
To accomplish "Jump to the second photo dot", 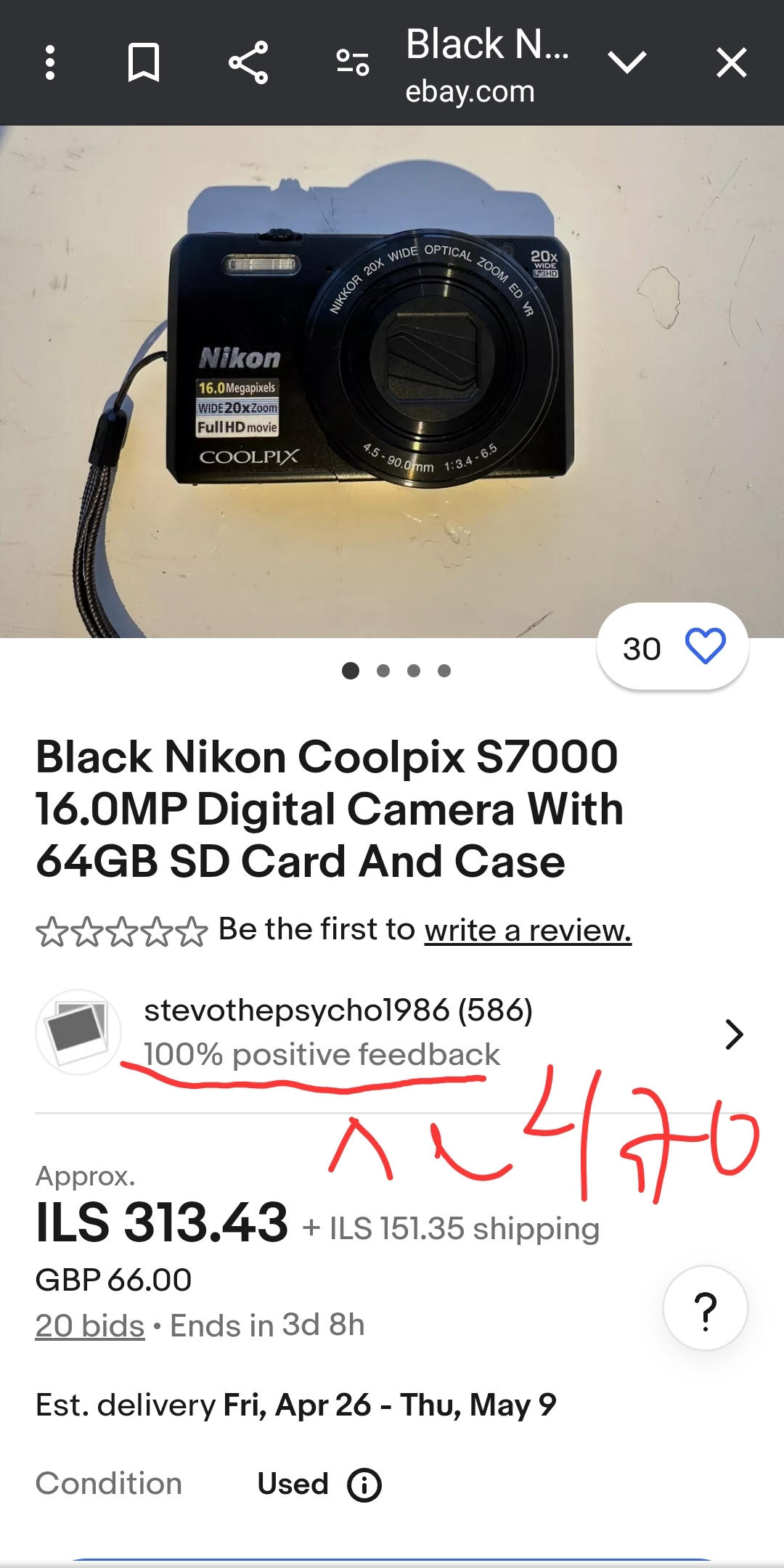I will 383,671.
